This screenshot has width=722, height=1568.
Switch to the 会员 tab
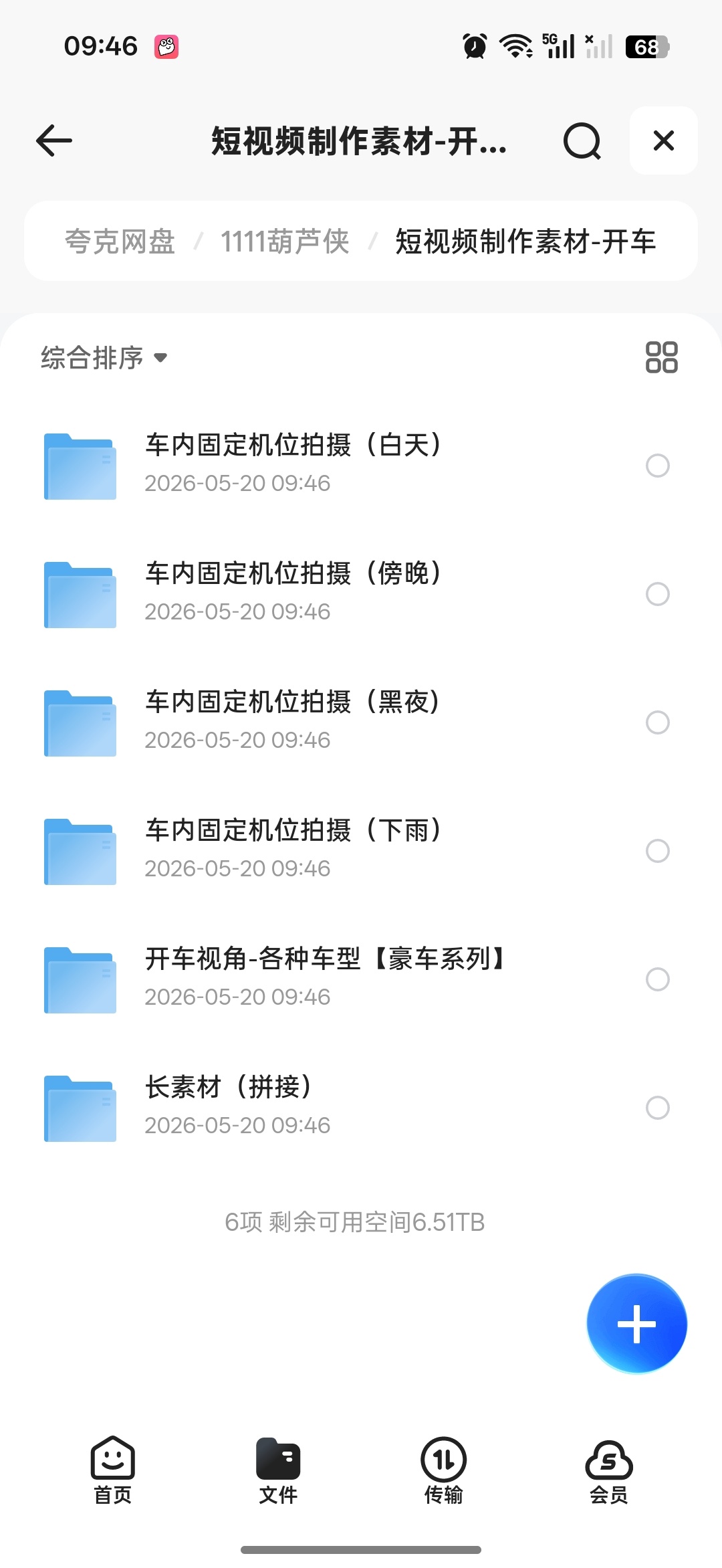609,1470
